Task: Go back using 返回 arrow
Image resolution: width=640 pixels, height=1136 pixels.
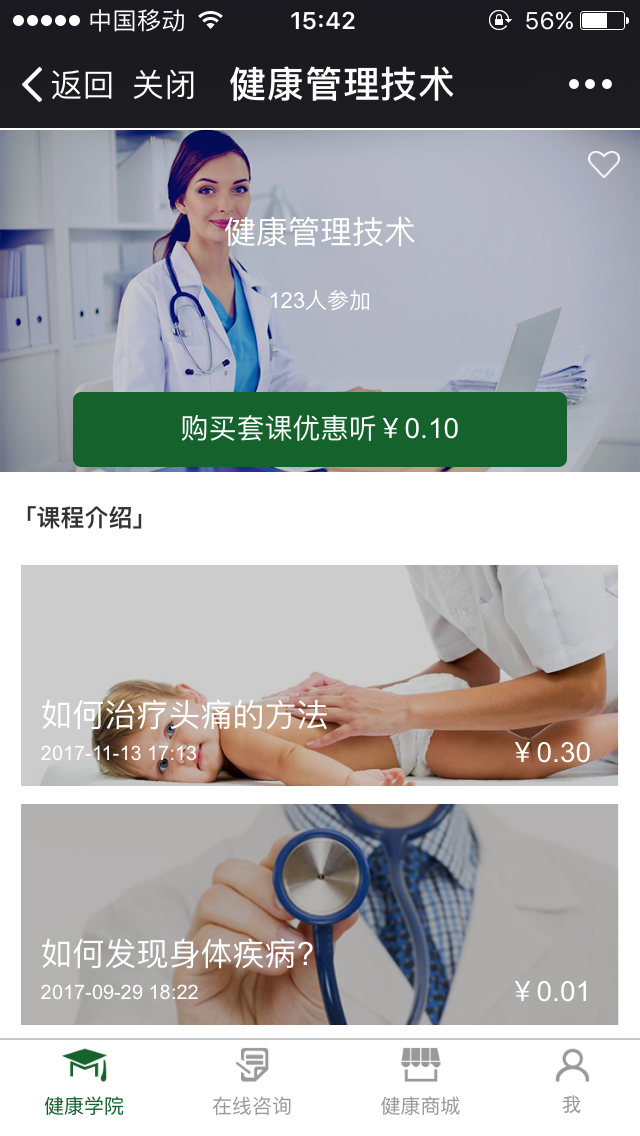Action: click(66, 85)
